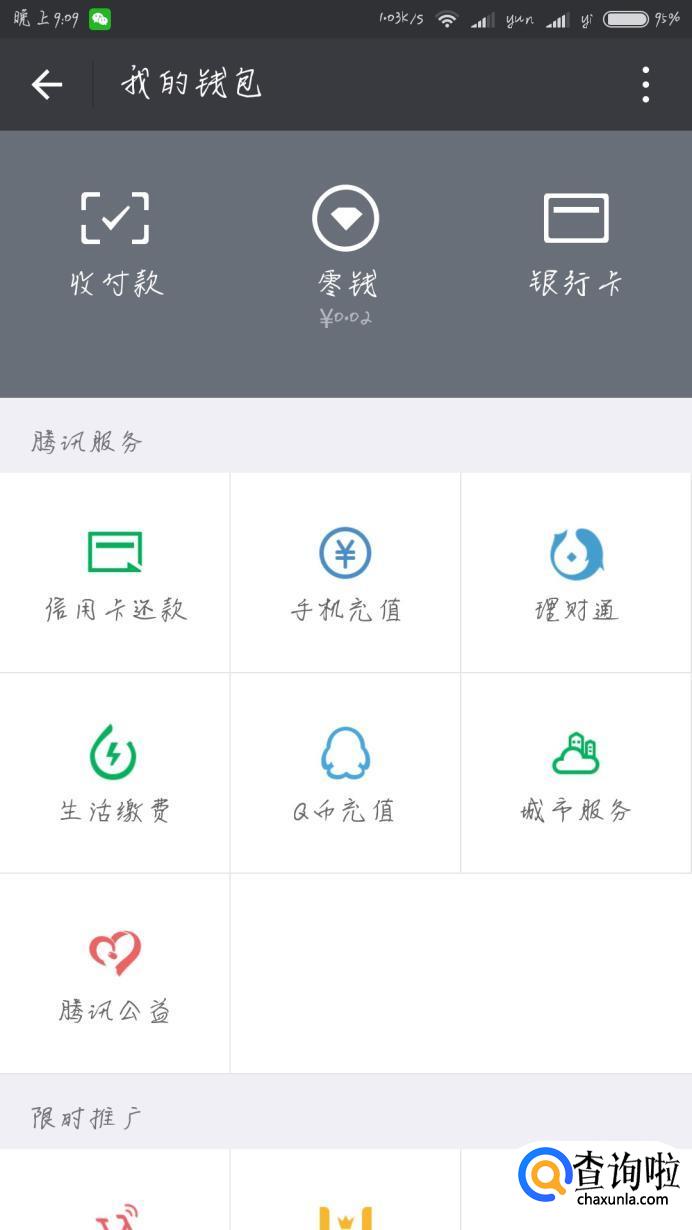This screenshot has width=692, height=1230.
Task: View 零钱 balance
Action: click(346, 246)
